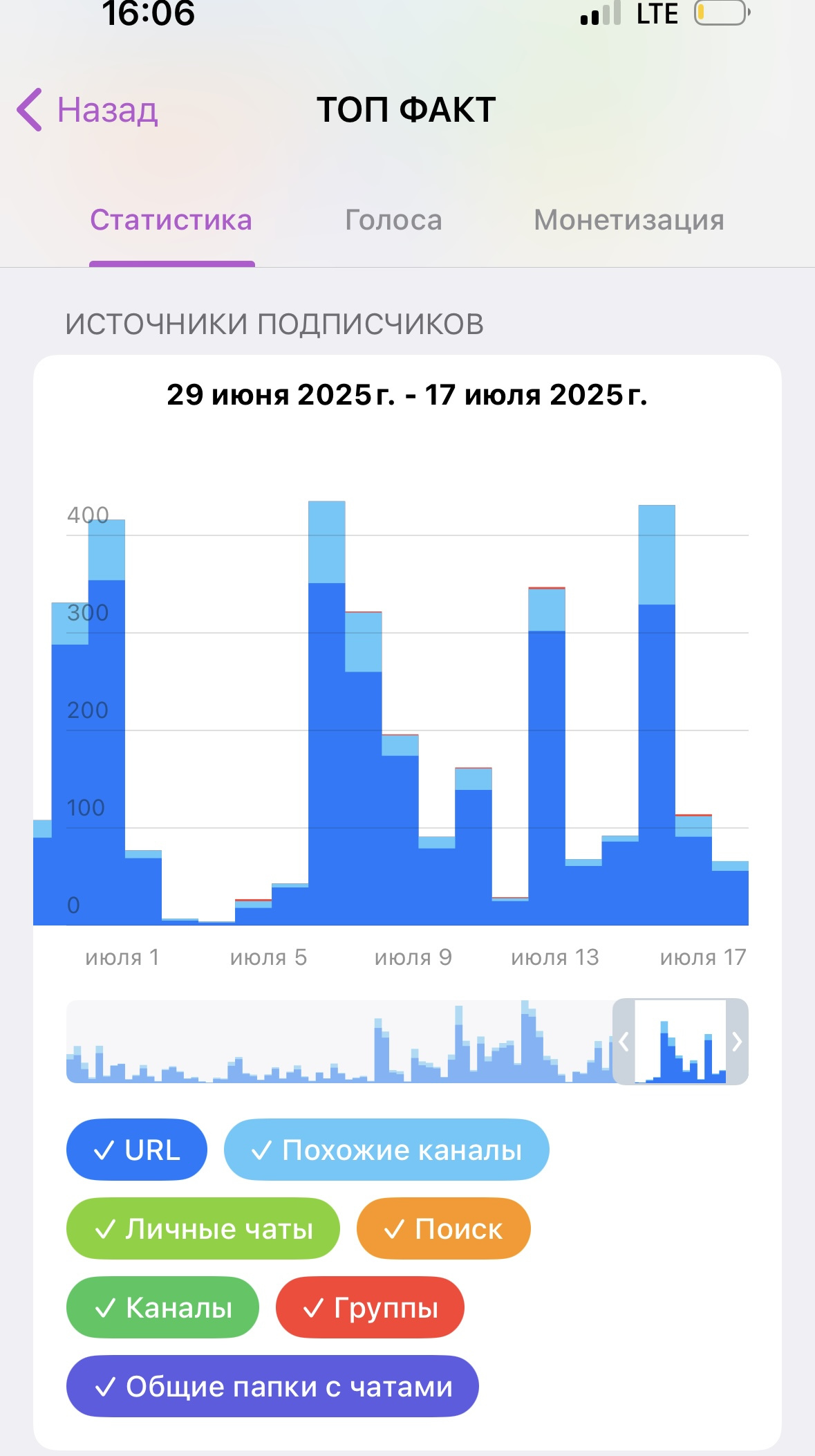This screenshot has height=1456, width=815.
Task: Toggle the Похожие каналы filter chip
Action: tap(386, 1150)
